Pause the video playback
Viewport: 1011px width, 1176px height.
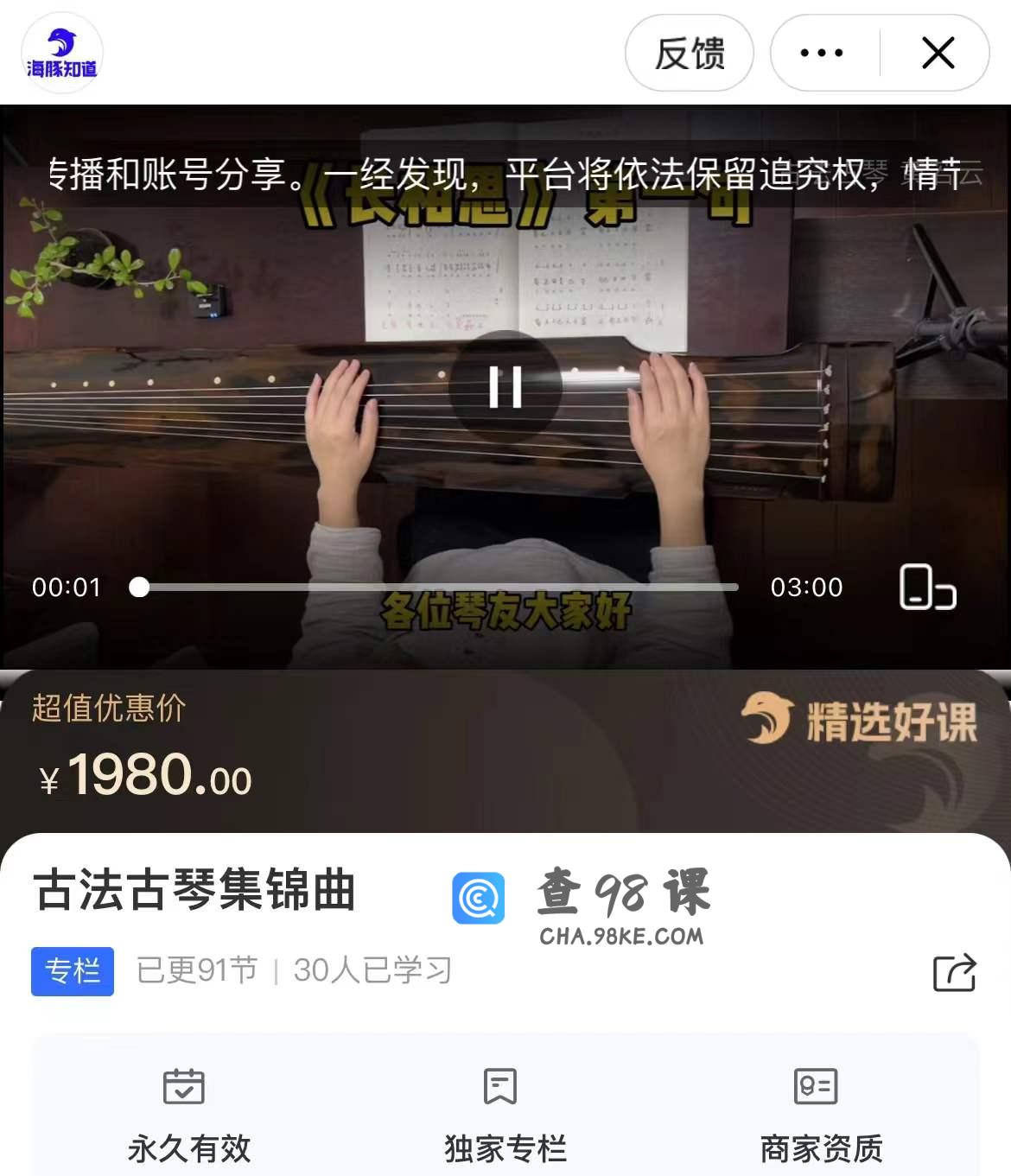(x=505, y=386)
